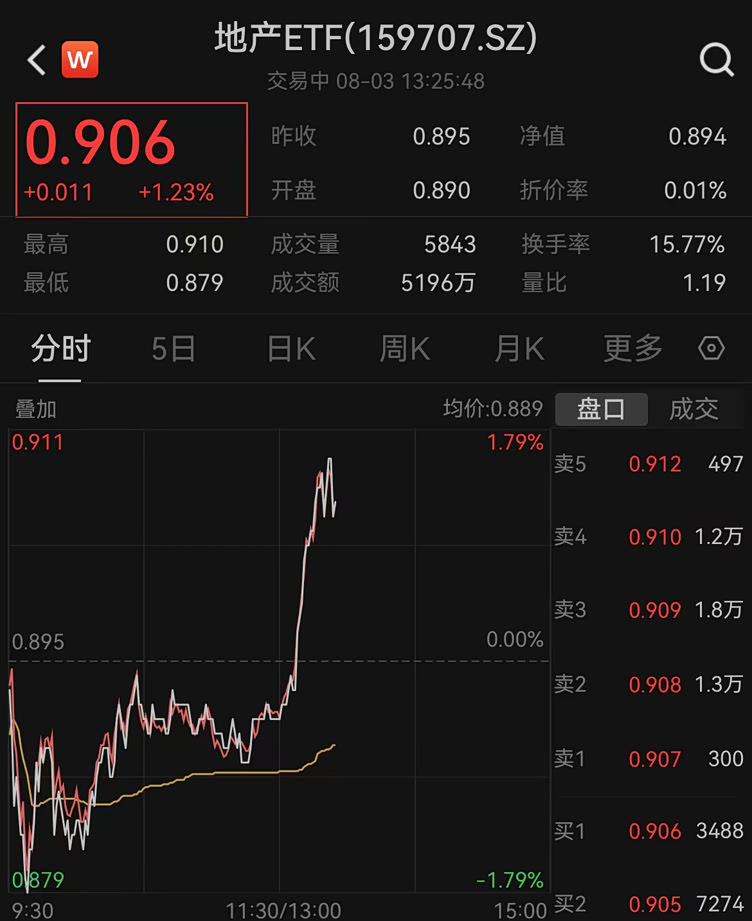Open search with the magnifier icon
Screen dimensions: 752x921
[x=716, y=59]
